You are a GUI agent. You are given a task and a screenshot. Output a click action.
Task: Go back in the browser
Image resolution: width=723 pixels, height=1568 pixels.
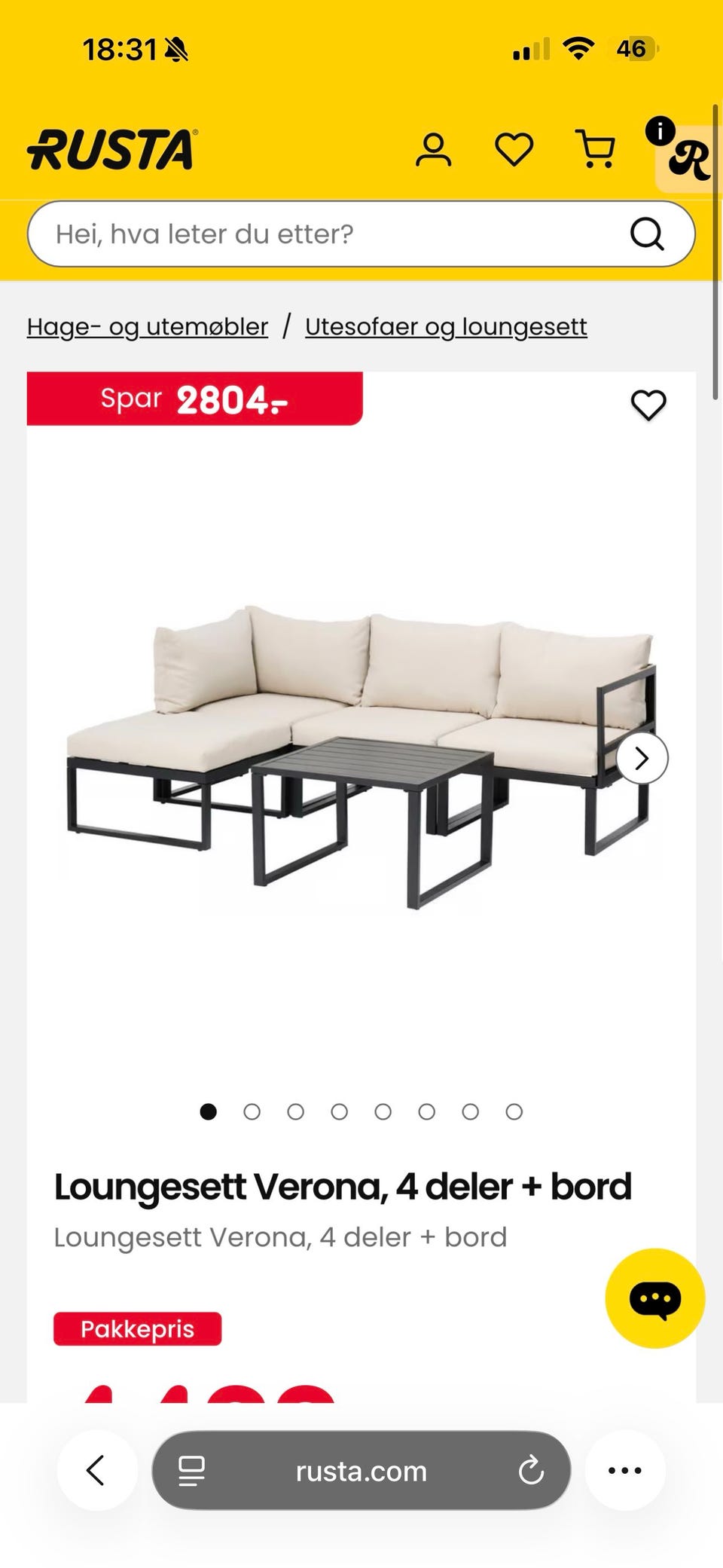click(x=96, y=1470)
